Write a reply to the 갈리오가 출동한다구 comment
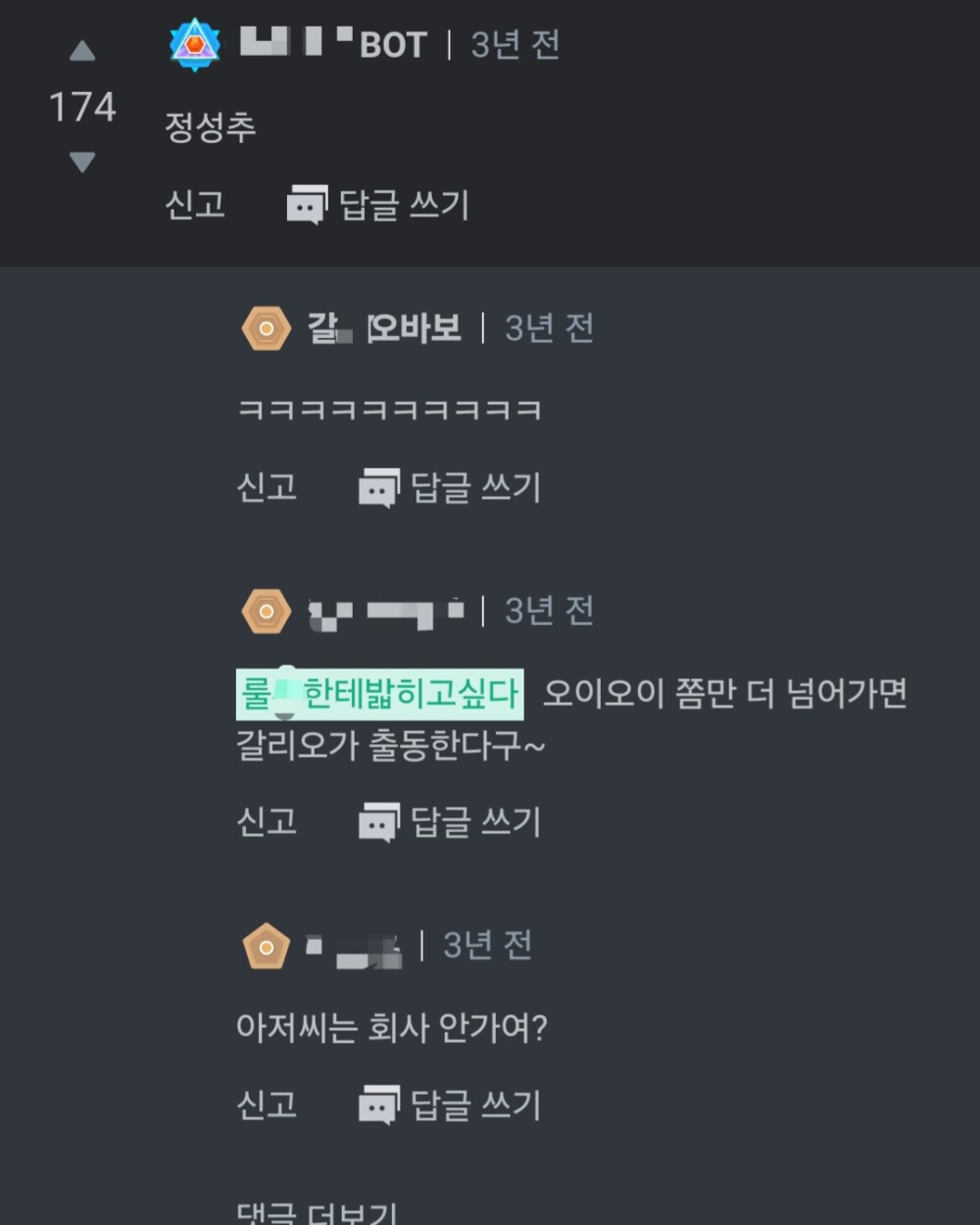Screen dimensions: 980x1225 (x=451, y=821)
